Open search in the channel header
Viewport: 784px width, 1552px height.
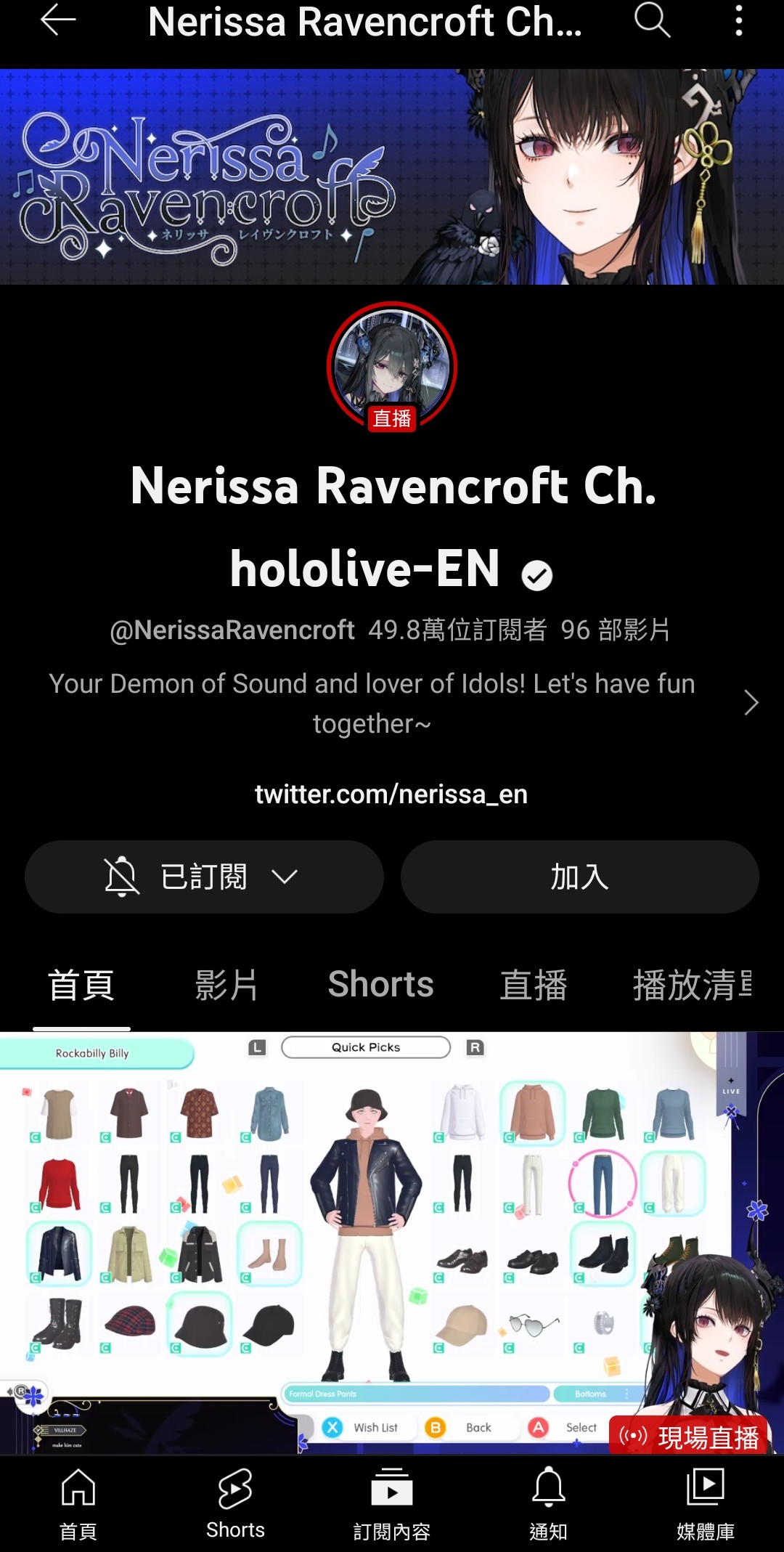(651, 20)
